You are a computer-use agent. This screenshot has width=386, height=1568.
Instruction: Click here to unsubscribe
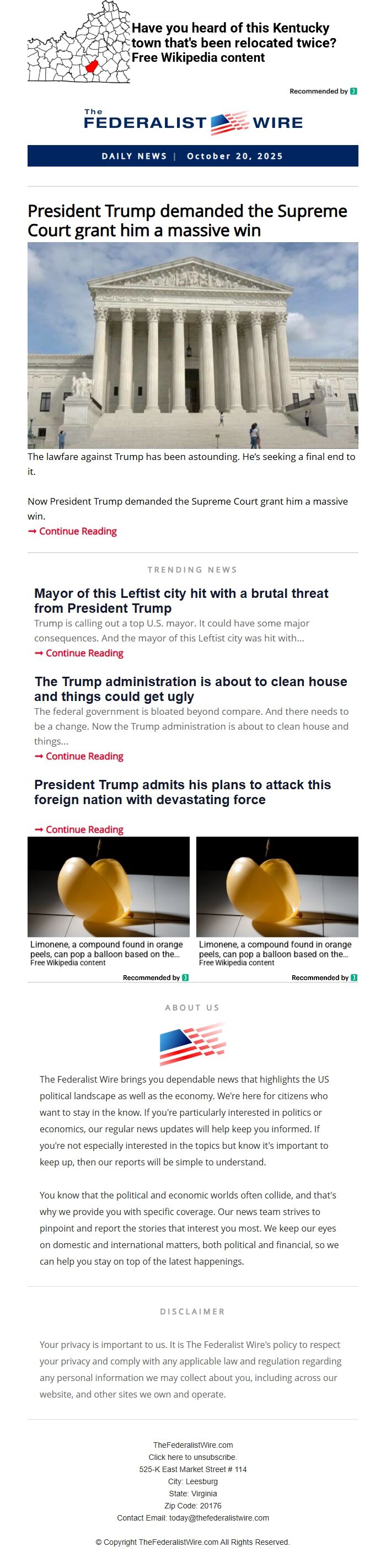point(192,1457)
